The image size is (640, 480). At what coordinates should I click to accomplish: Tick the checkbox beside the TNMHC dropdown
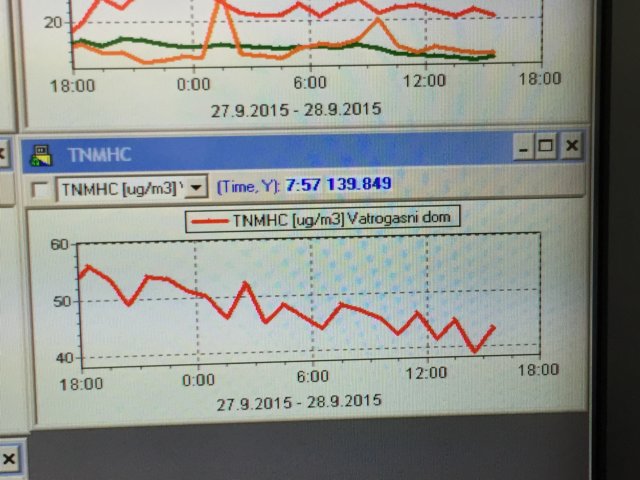41,190
